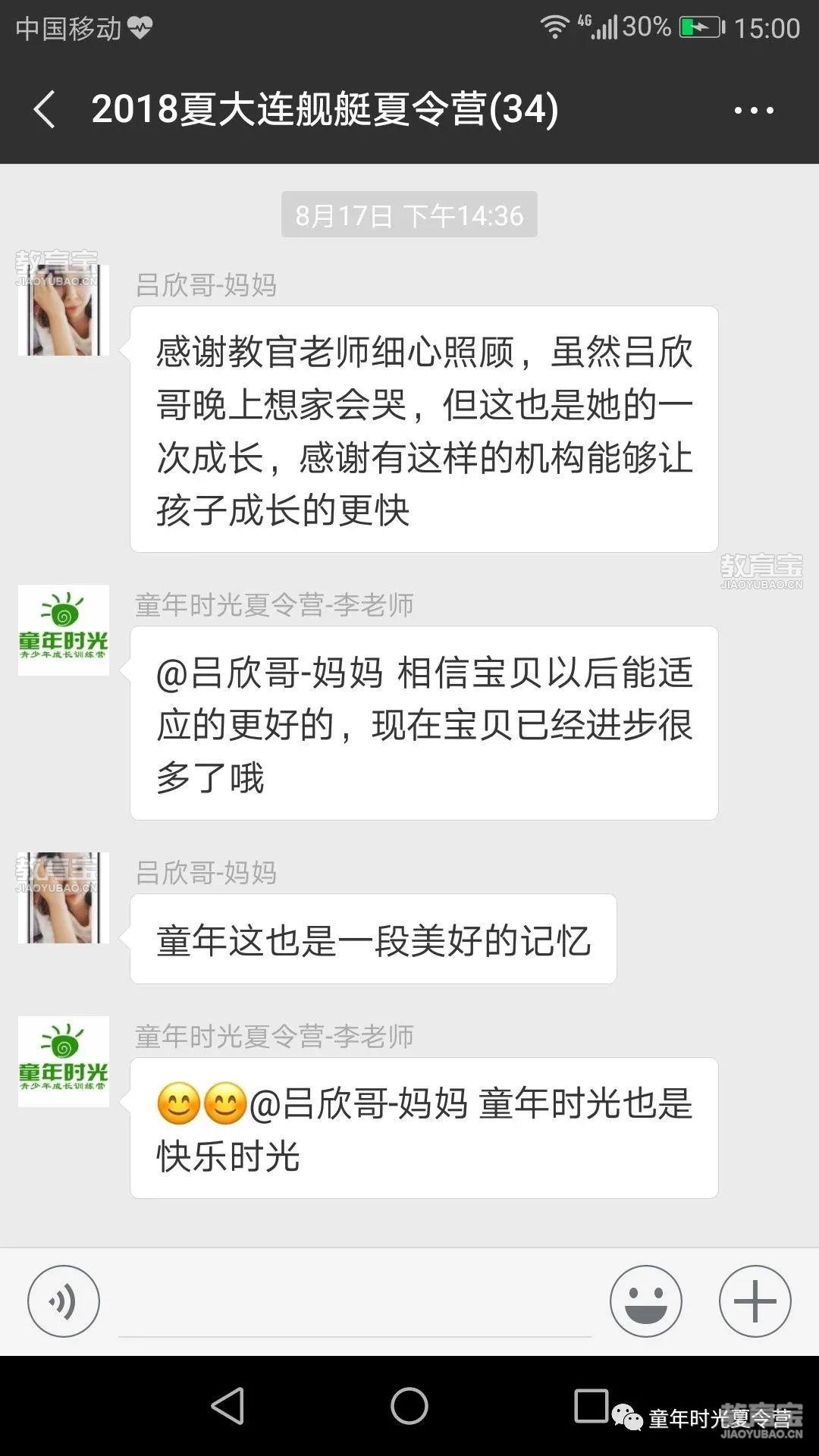Viewport: 819px width, 1456px height.
Task: Open the emoji picker
Action: (x=646, y=1301)
